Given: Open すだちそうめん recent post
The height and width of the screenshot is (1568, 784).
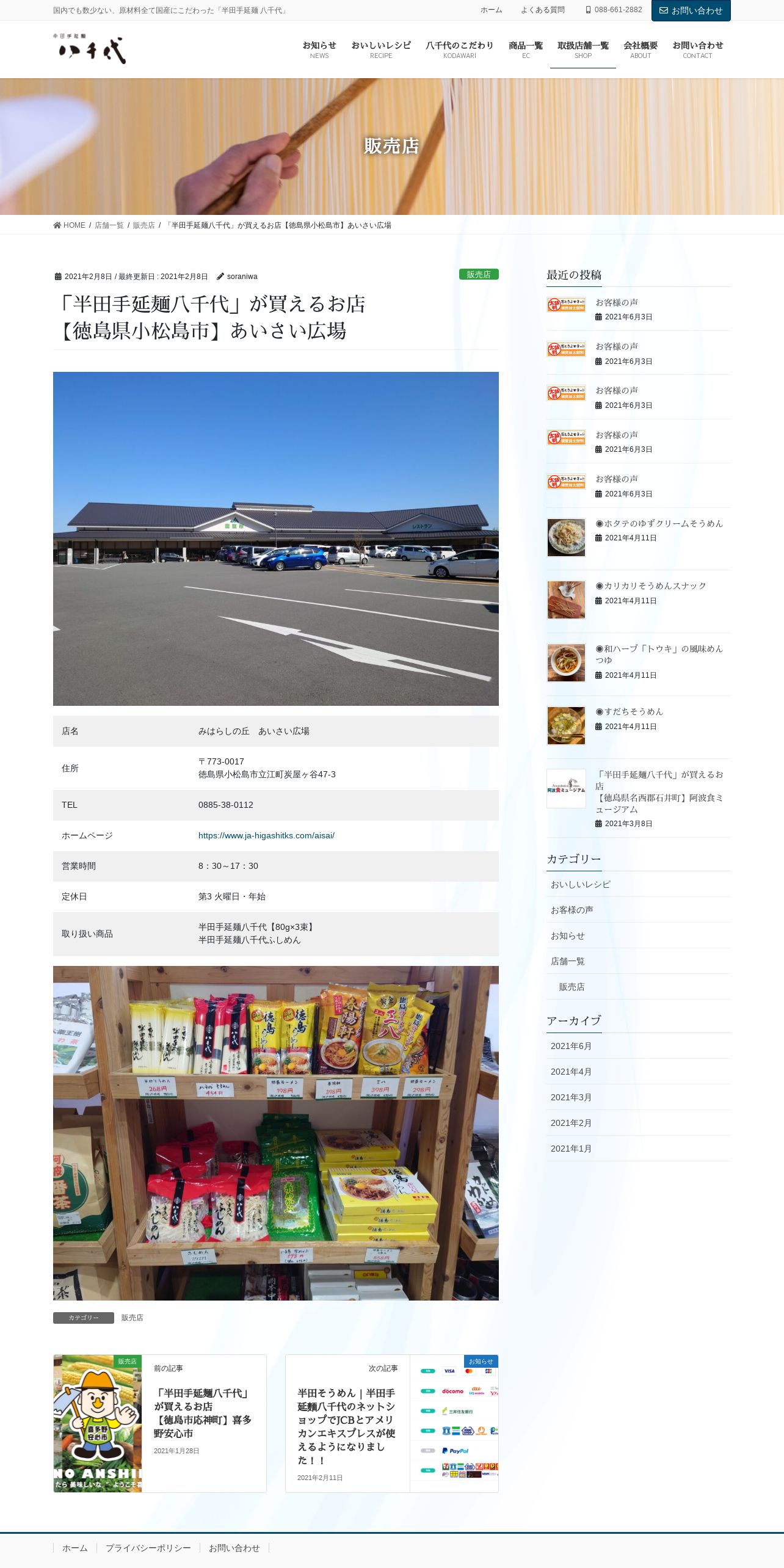Looking at the screenshot, I should (629, 711).
